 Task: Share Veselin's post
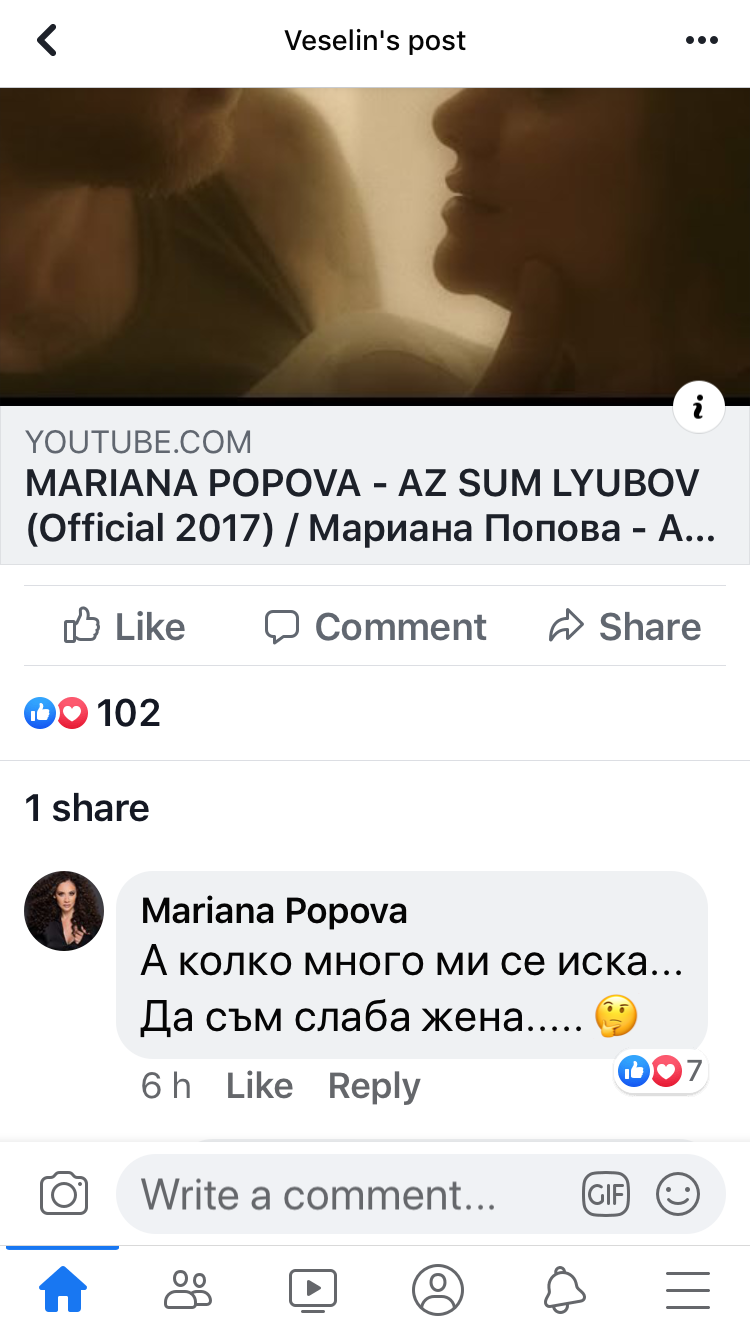[x=625, y=627]
